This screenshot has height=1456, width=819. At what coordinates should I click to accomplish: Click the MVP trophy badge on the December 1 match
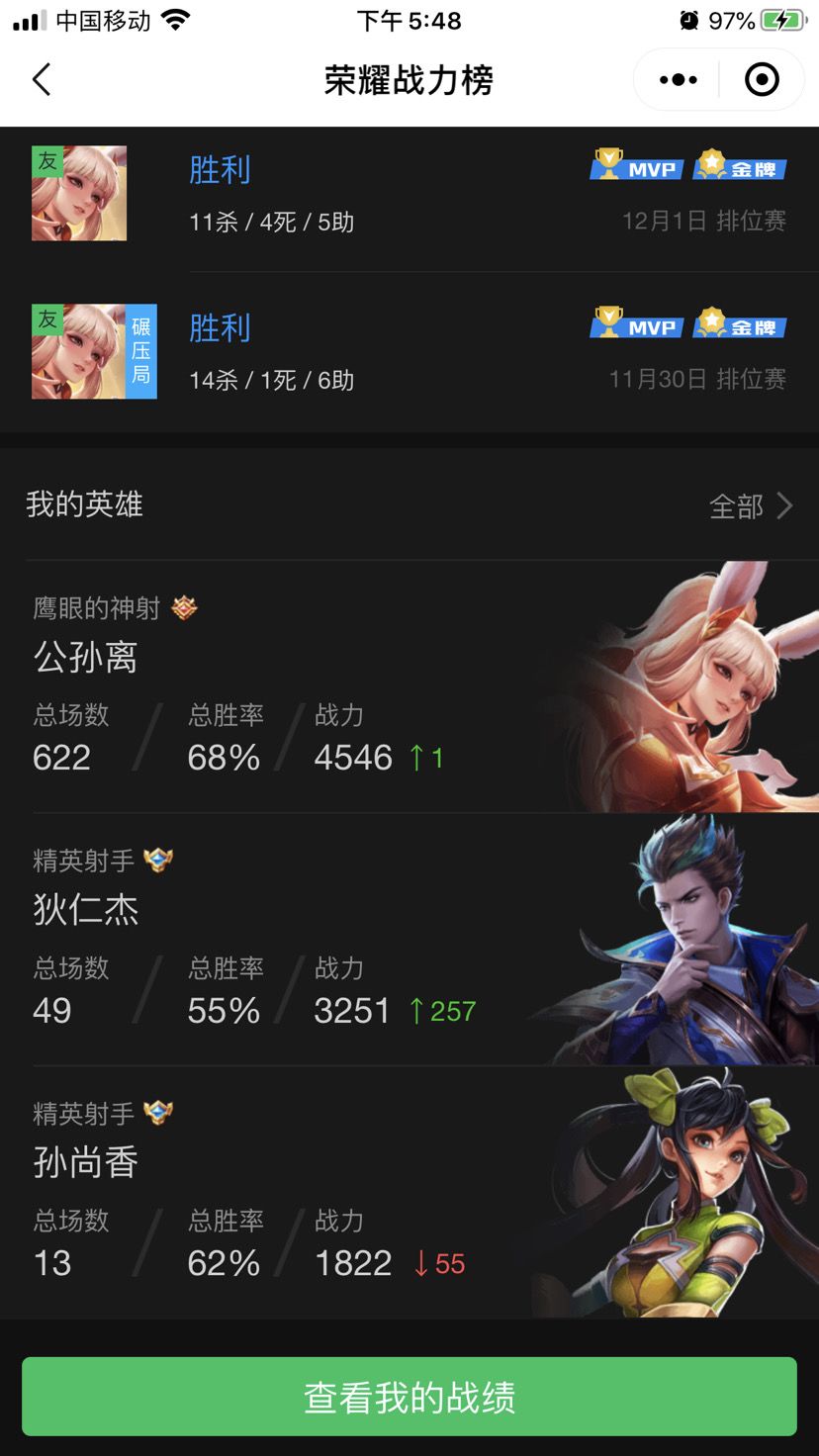coord(636,167)
